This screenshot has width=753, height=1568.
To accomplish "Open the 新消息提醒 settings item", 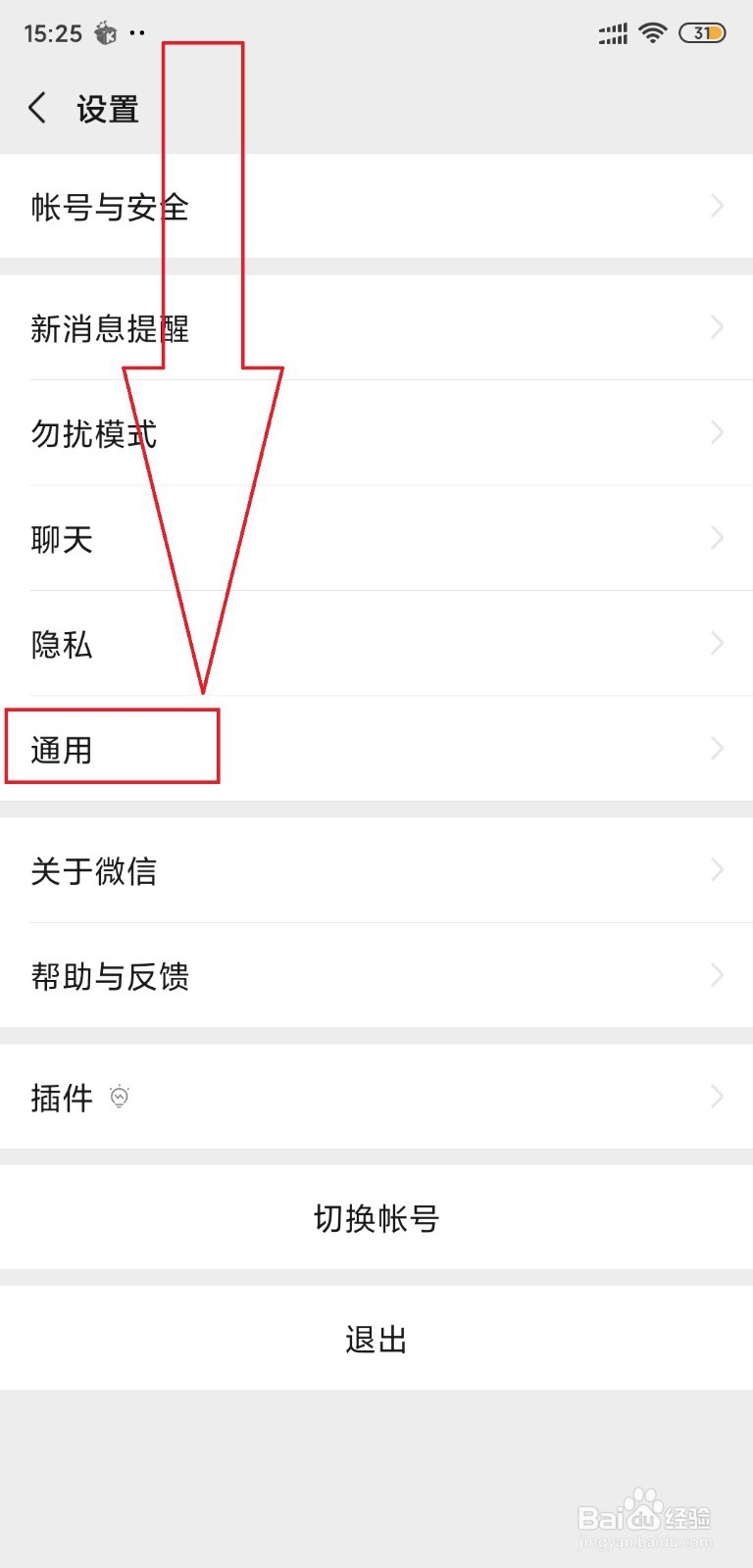I will coord(376,329).
